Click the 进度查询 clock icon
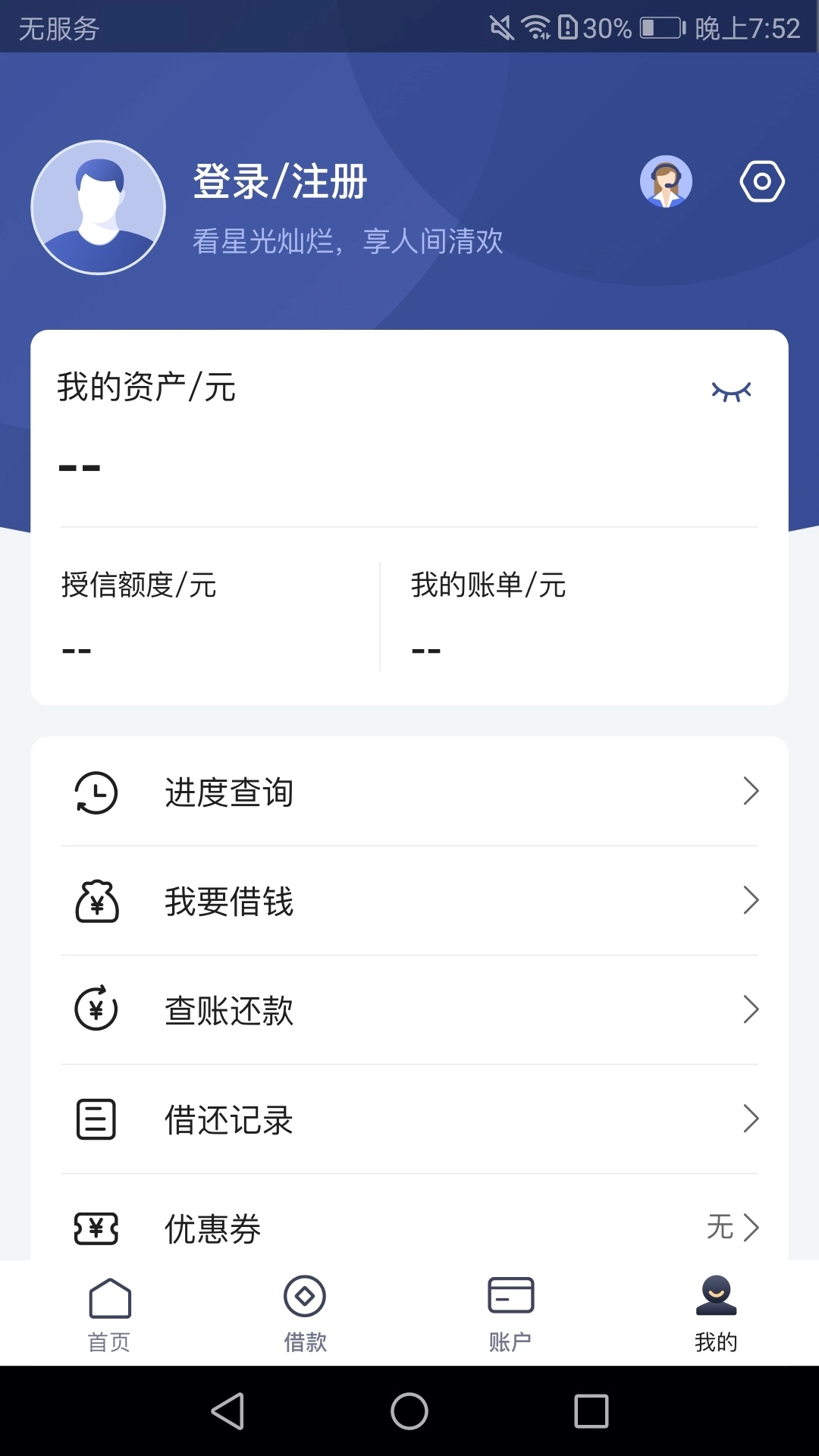This screenshot has height=1456, width=819. (x=96, y=792)
